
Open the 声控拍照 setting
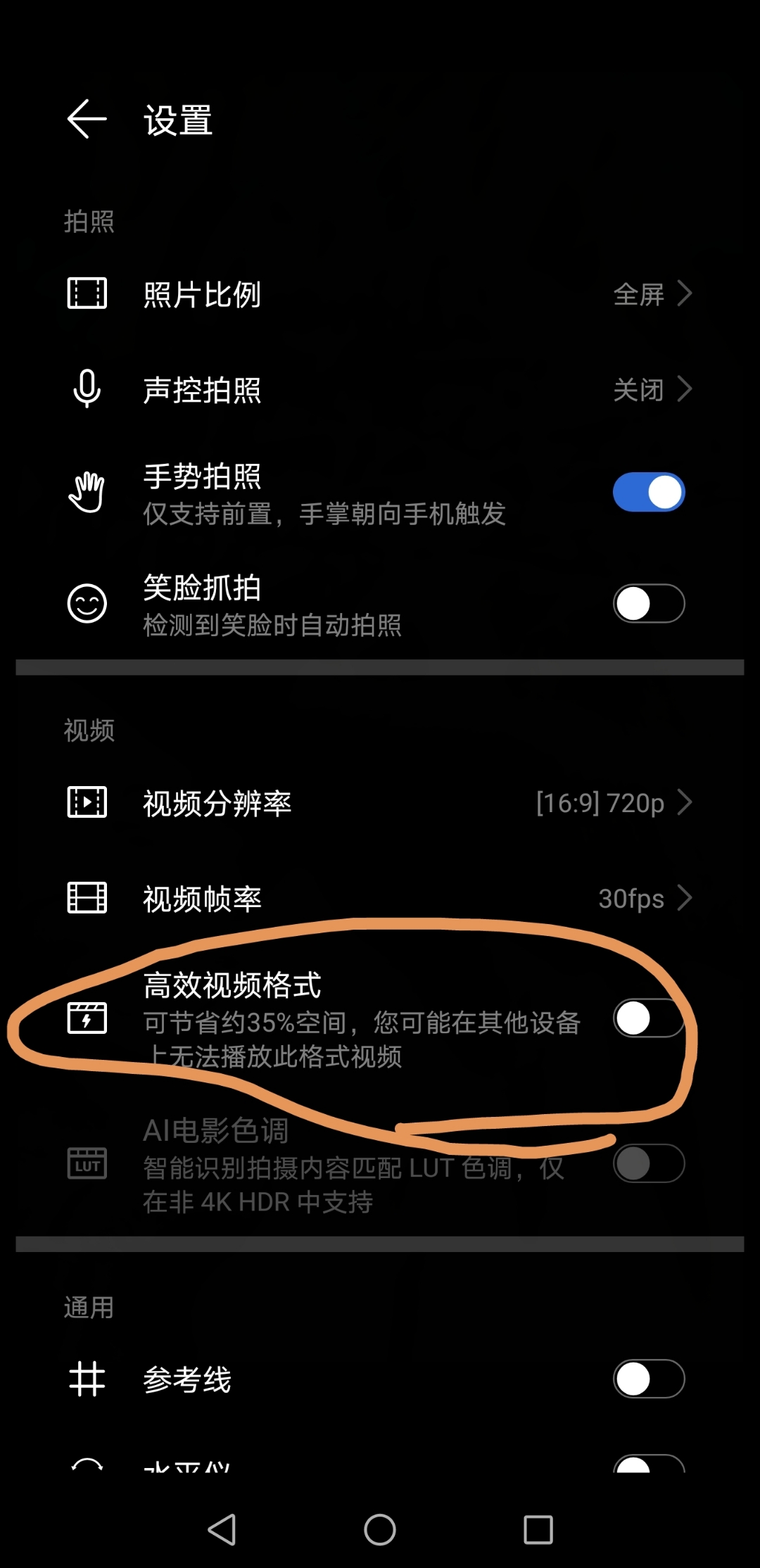coord(380,389)
